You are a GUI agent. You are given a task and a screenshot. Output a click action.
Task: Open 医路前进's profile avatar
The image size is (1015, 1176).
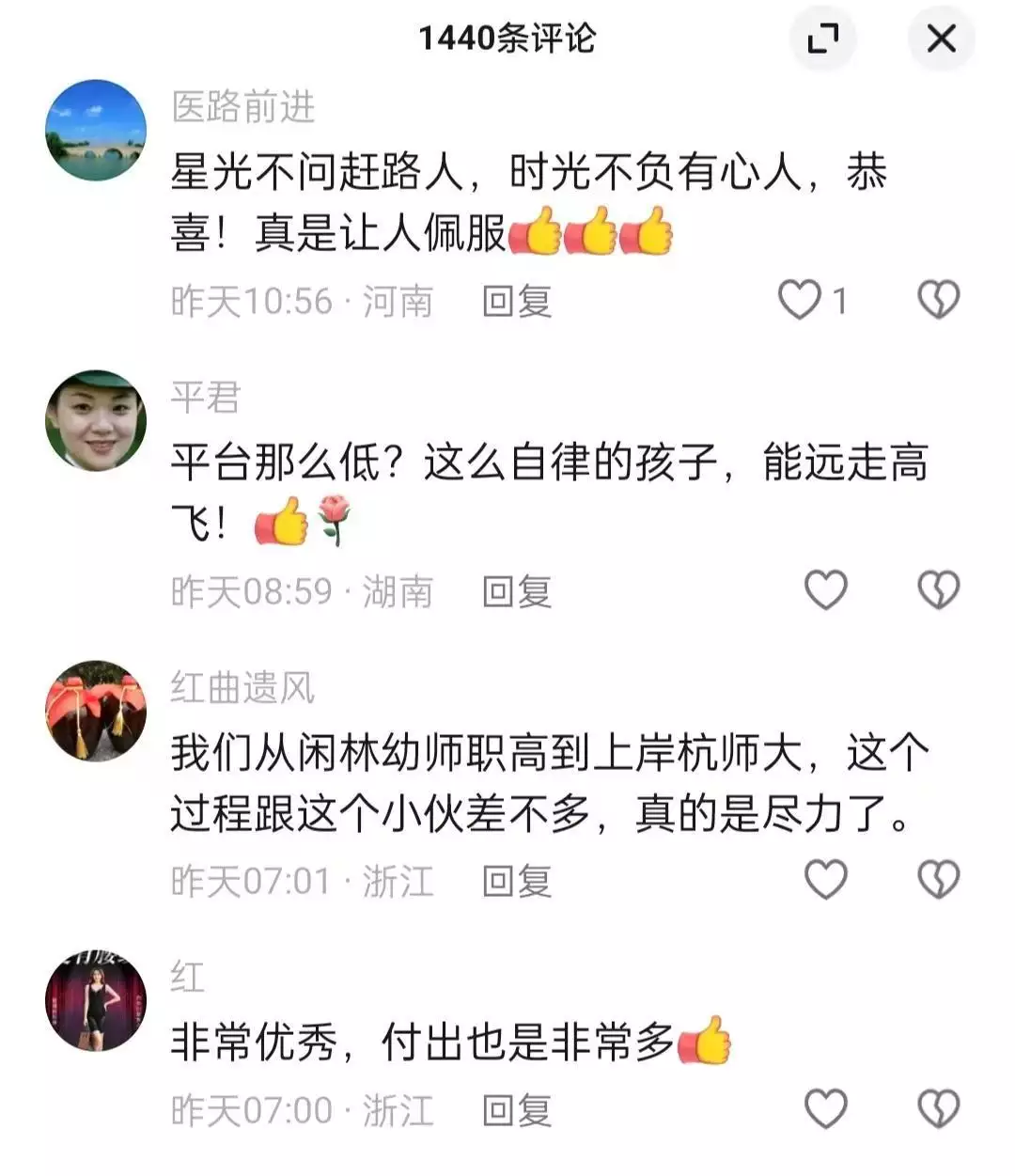[x=96, y=131]
